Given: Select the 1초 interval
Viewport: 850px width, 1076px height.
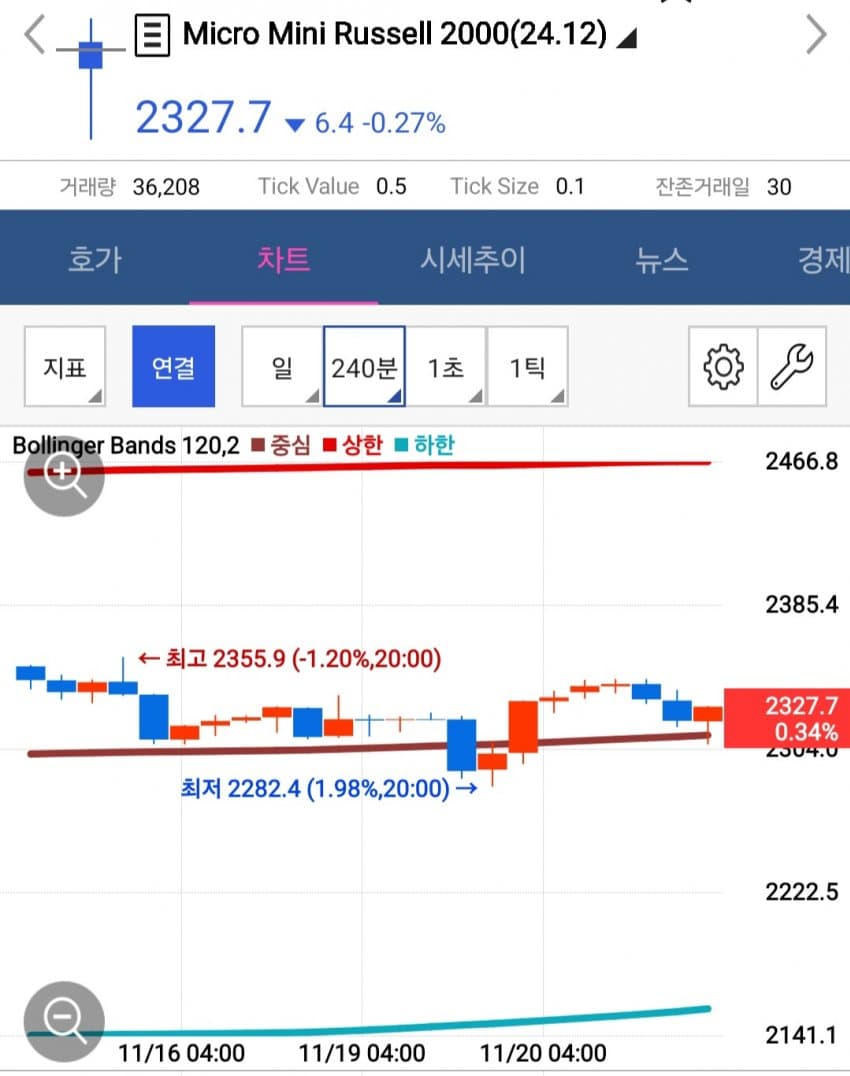Looking at the screenshot, I should 446,367.
